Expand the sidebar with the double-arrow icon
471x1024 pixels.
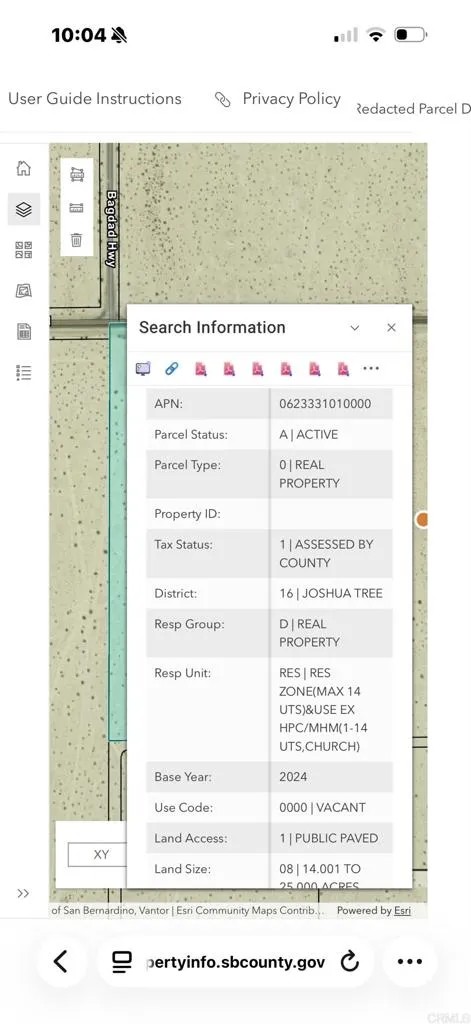coord(24,893)
